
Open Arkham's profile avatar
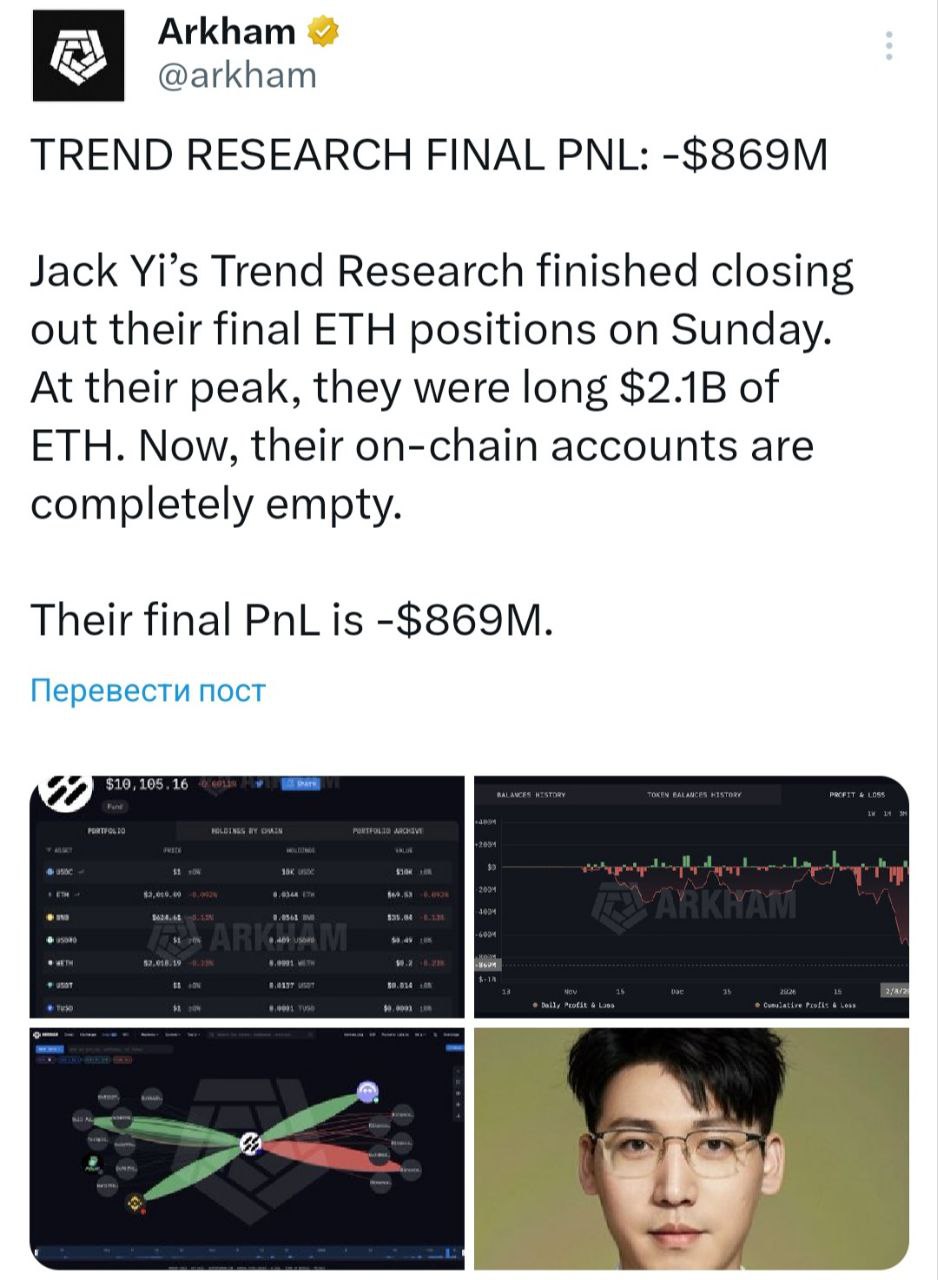tap(78, 56)
